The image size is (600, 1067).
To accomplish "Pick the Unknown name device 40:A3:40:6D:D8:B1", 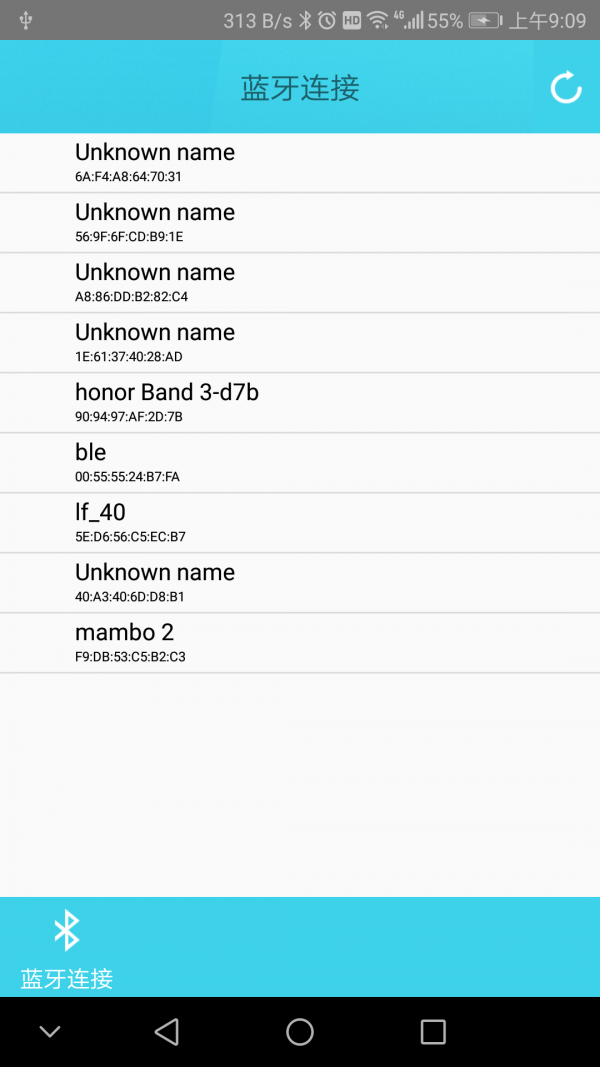I will click(300, 583).
